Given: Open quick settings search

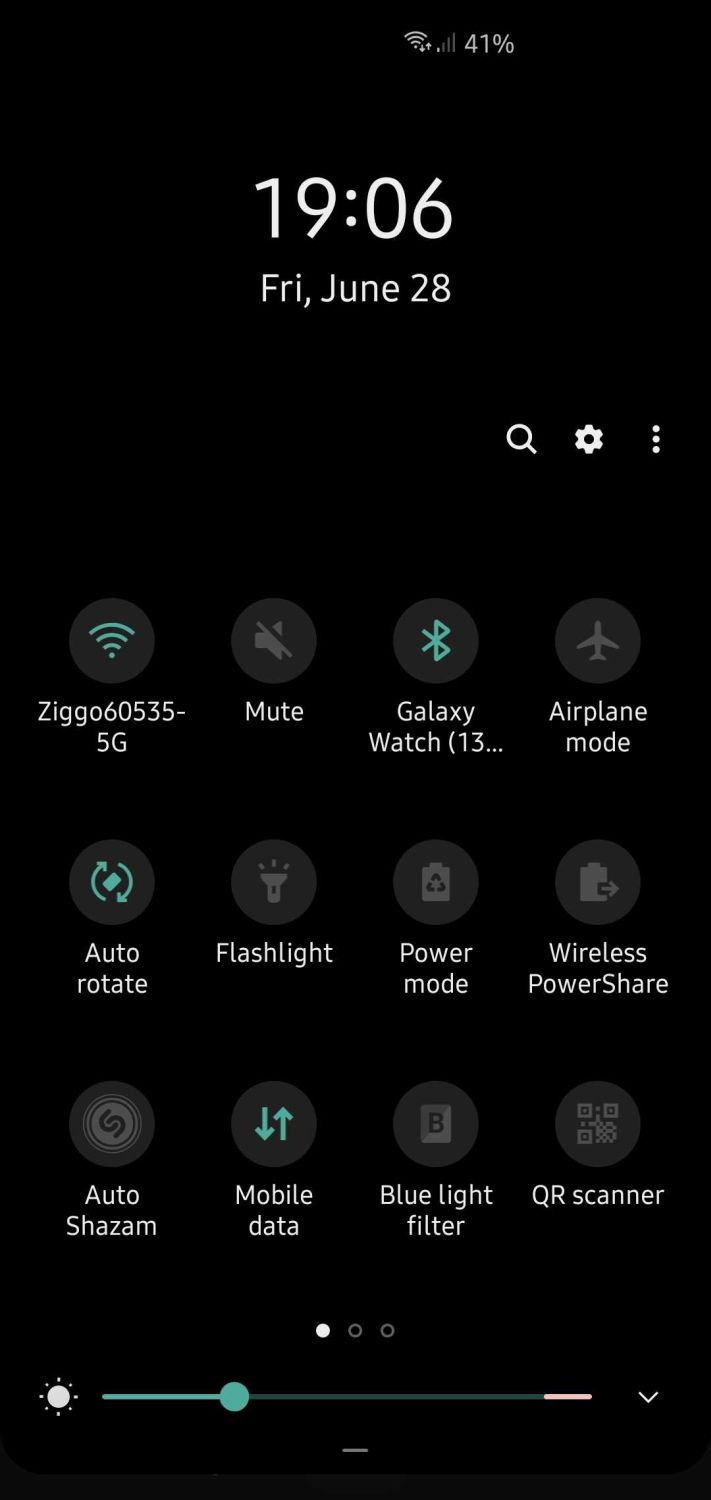Looking at the screenshot, I should (521, 439).
